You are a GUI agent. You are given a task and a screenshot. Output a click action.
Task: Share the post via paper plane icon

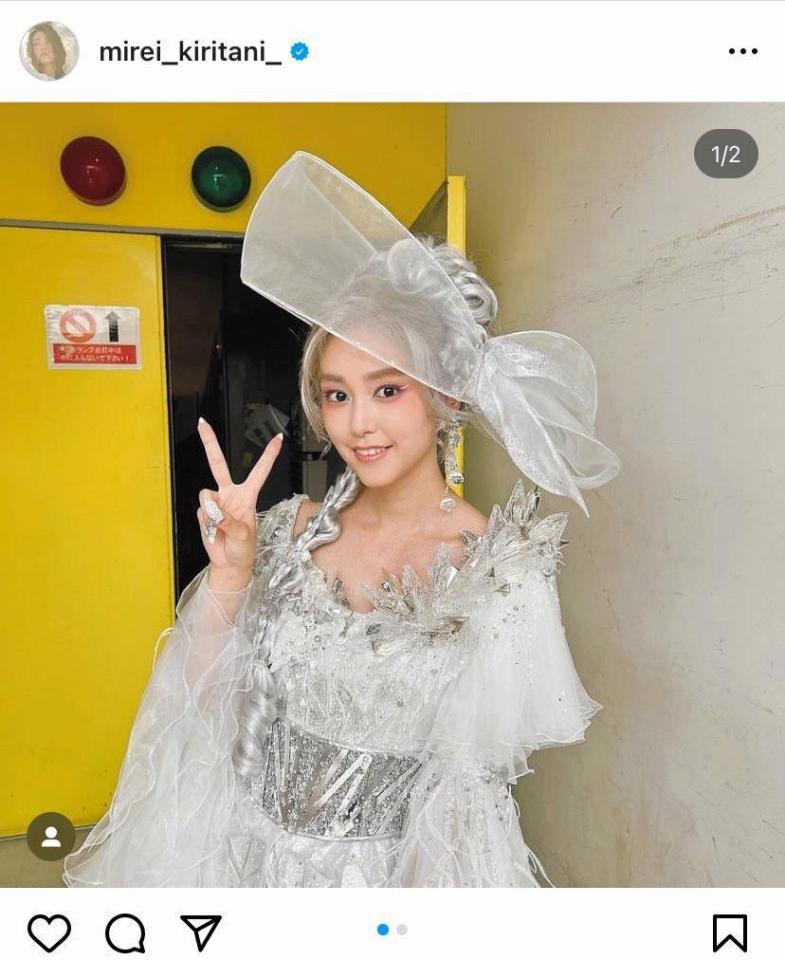pos(201,932)
